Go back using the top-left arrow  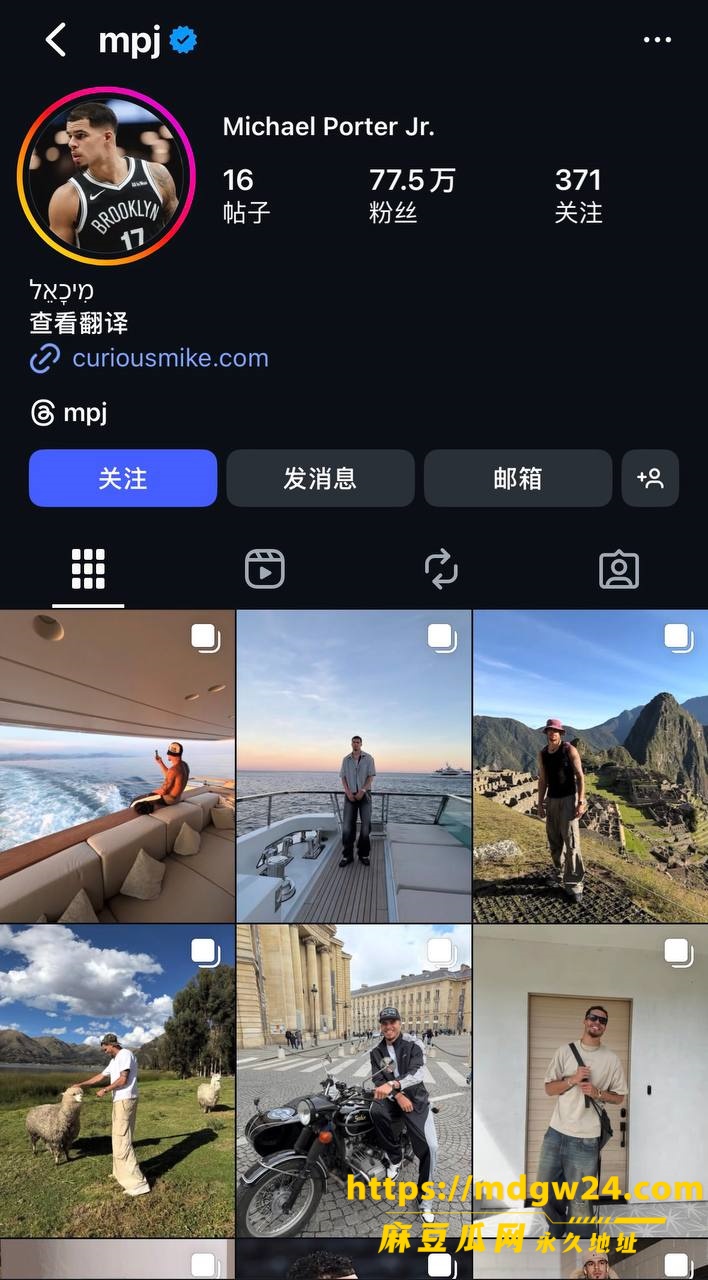coord(56,40)
